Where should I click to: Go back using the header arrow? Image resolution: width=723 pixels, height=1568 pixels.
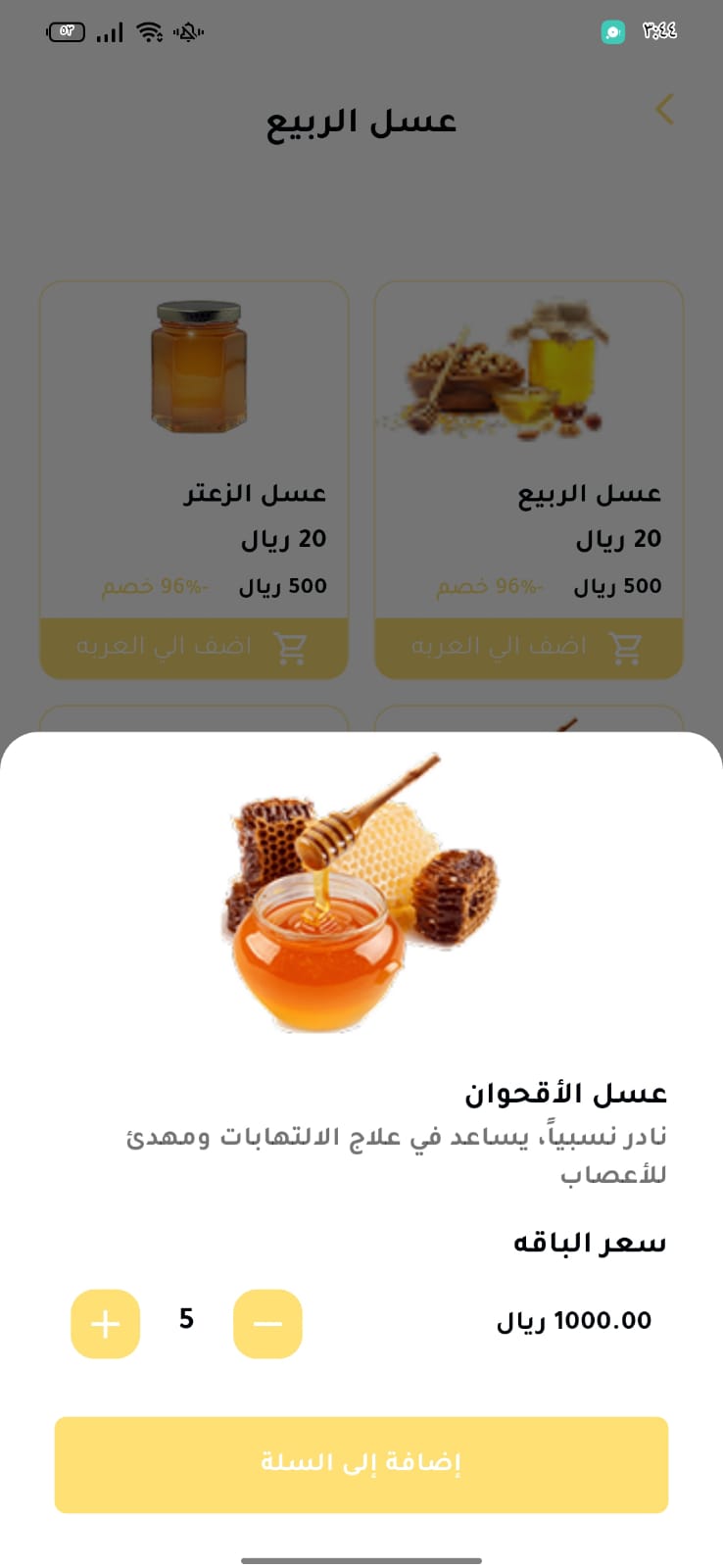coord(665,109)
